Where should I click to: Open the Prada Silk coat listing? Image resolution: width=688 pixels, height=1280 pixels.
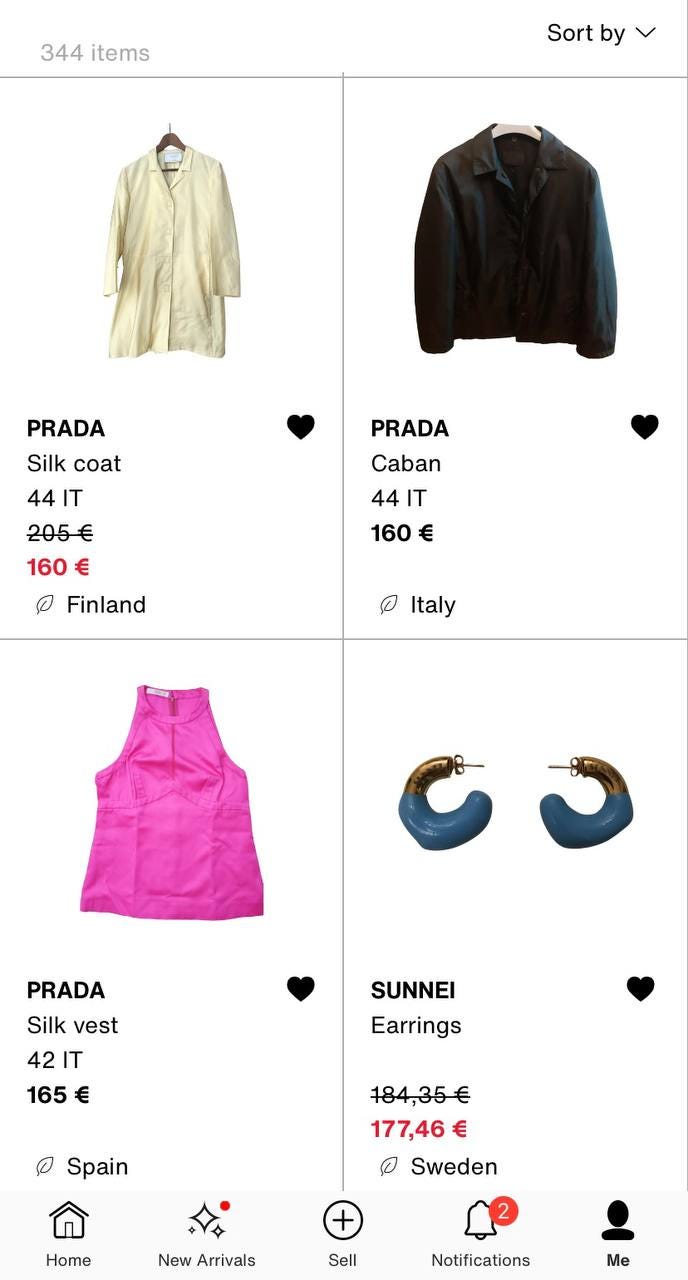tap(172, 240)
